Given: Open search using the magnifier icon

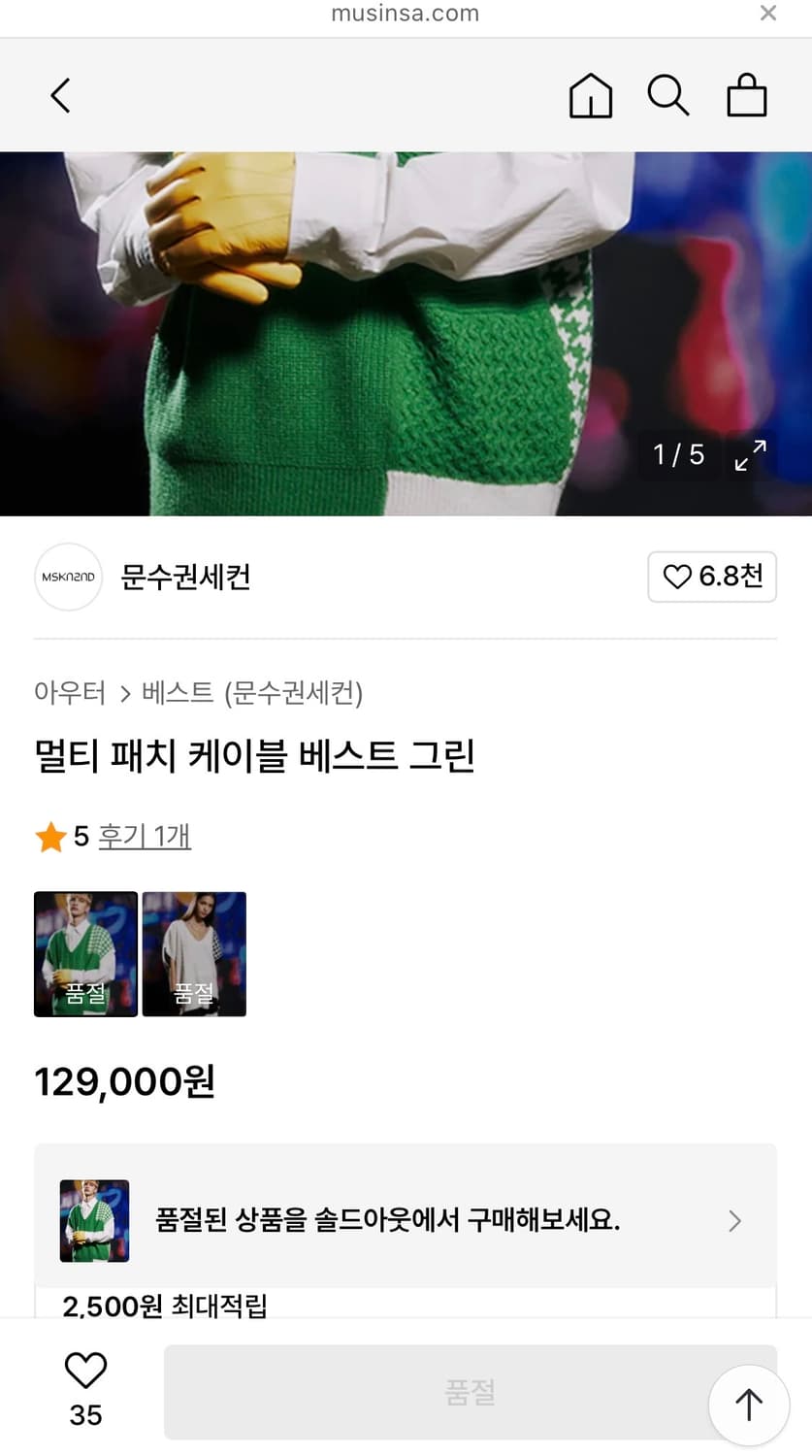Looking at the screenshot, I should click(667, 94).
